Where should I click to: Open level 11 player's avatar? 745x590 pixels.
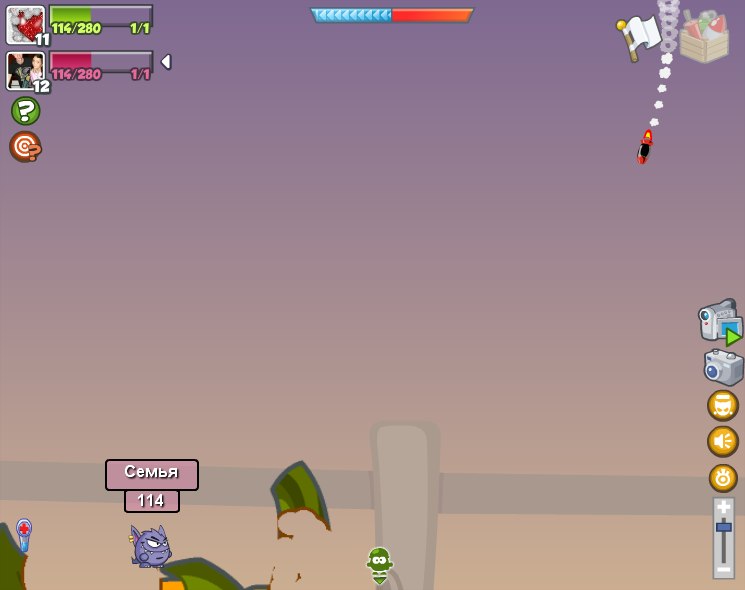tap(25, 24)
